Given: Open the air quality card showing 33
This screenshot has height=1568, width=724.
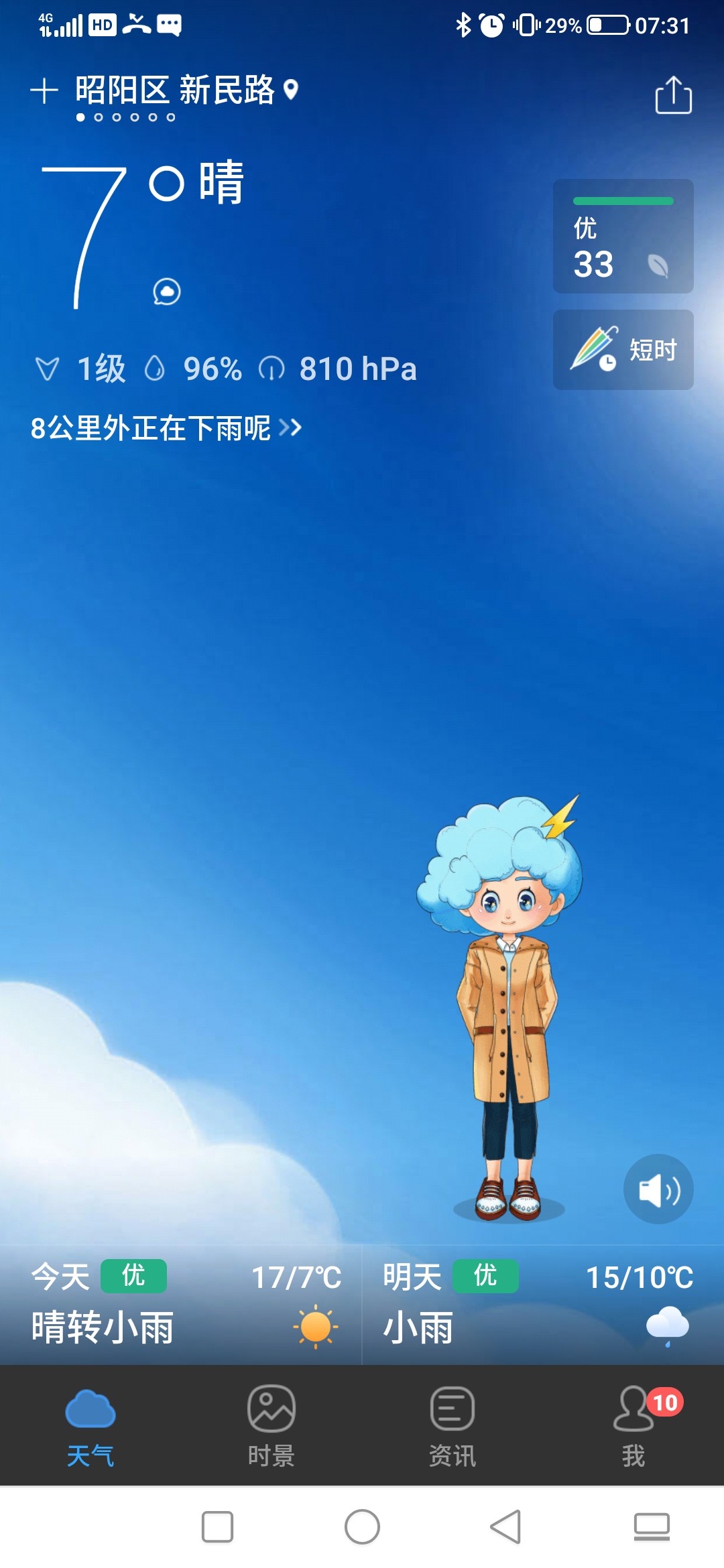Looking at the screenshot, I should tap(623, 236).
